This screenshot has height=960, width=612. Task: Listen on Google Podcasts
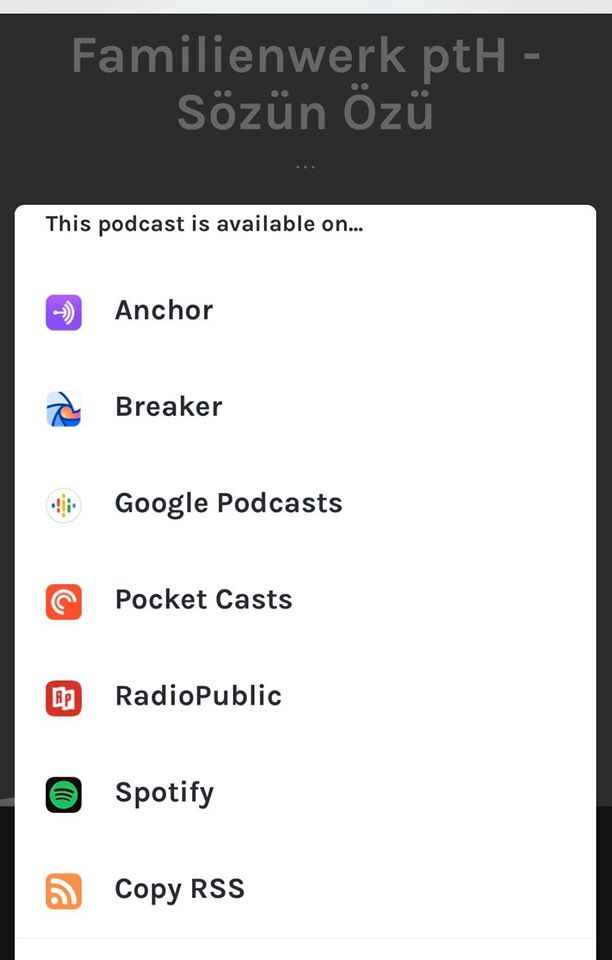pos(228,504)
